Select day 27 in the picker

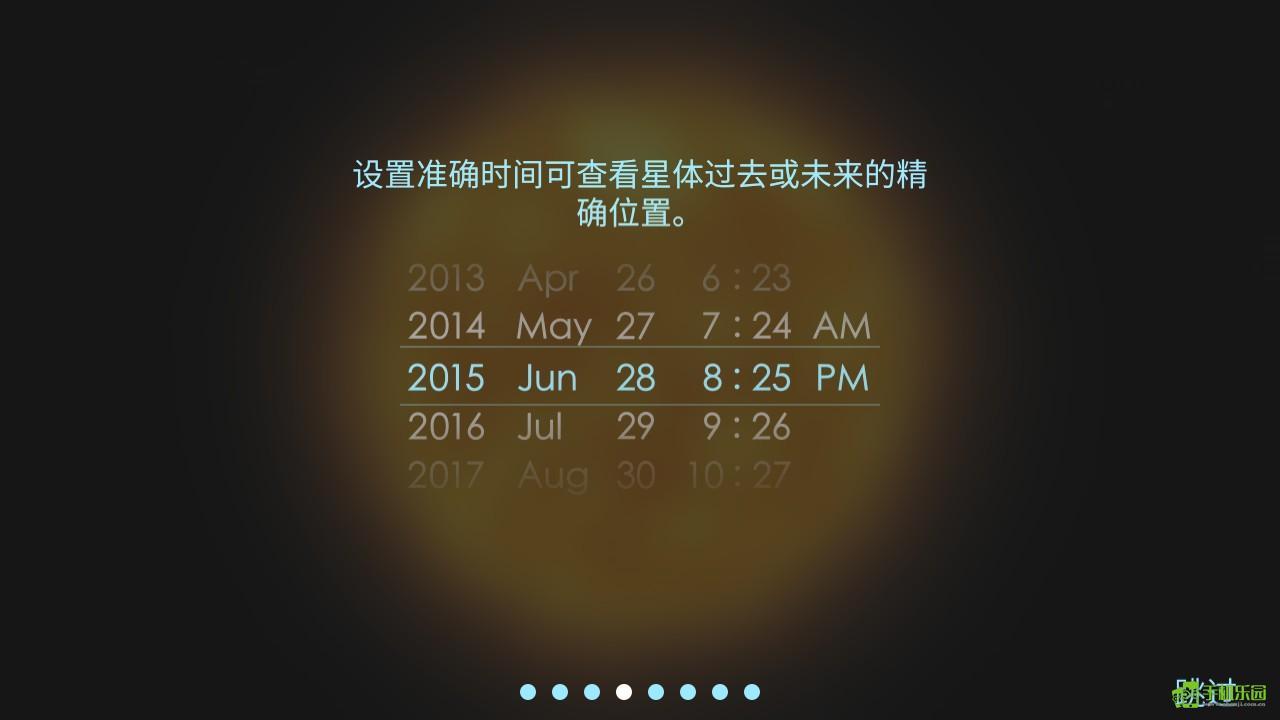pos(635,326)
